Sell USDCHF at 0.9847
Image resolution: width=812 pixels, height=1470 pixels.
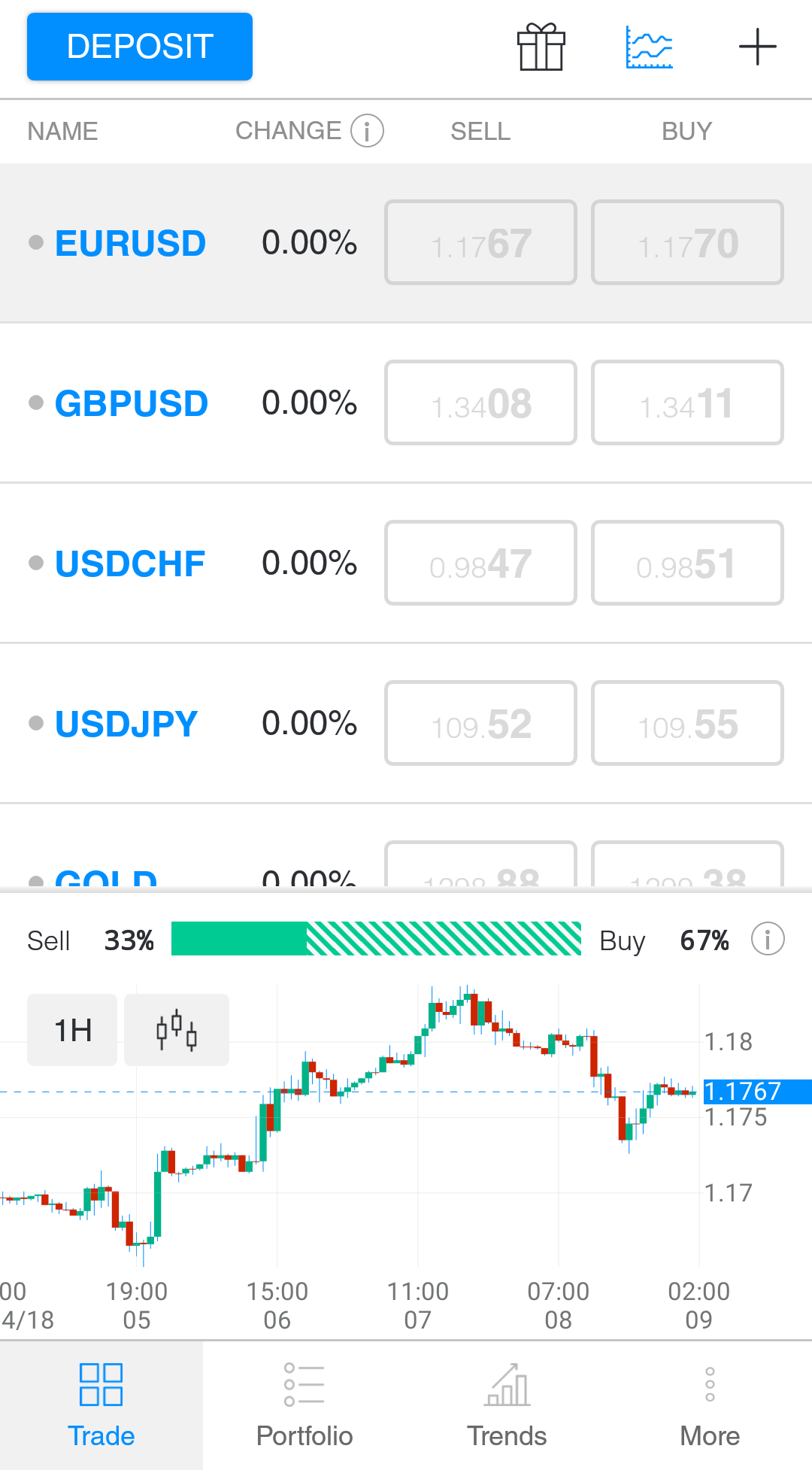(480, 563)
